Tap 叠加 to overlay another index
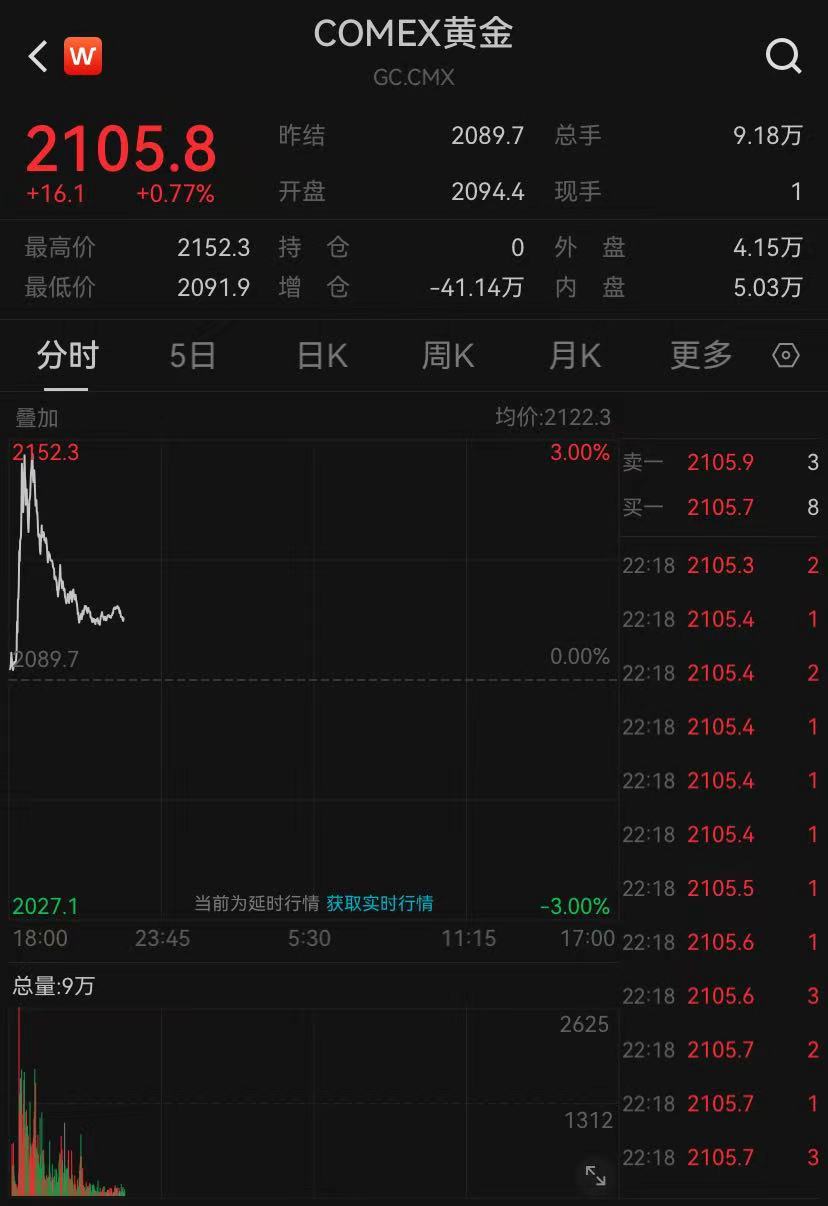 tap(36, 418)
